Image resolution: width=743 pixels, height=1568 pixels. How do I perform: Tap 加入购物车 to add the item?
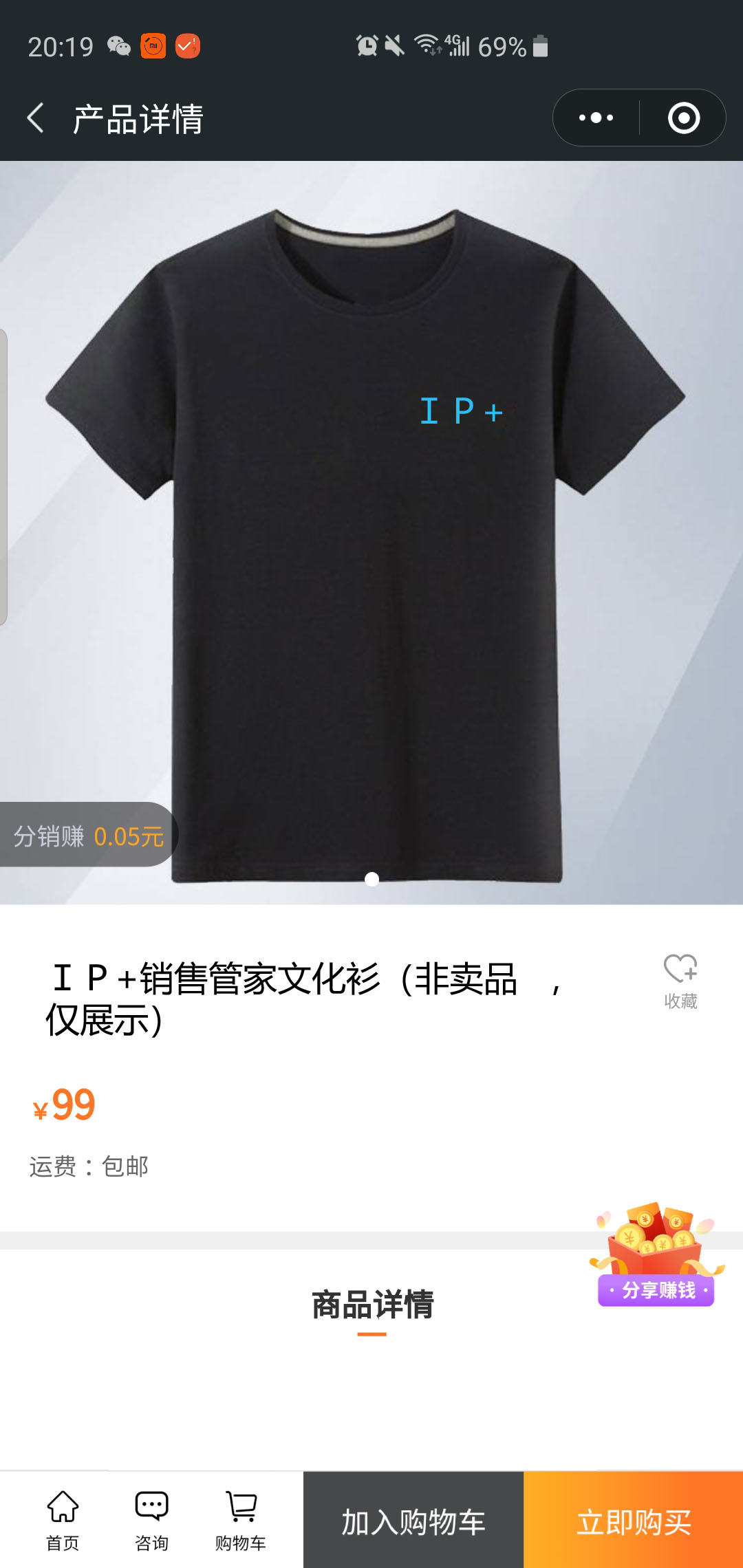click(x=413, y=1521)
